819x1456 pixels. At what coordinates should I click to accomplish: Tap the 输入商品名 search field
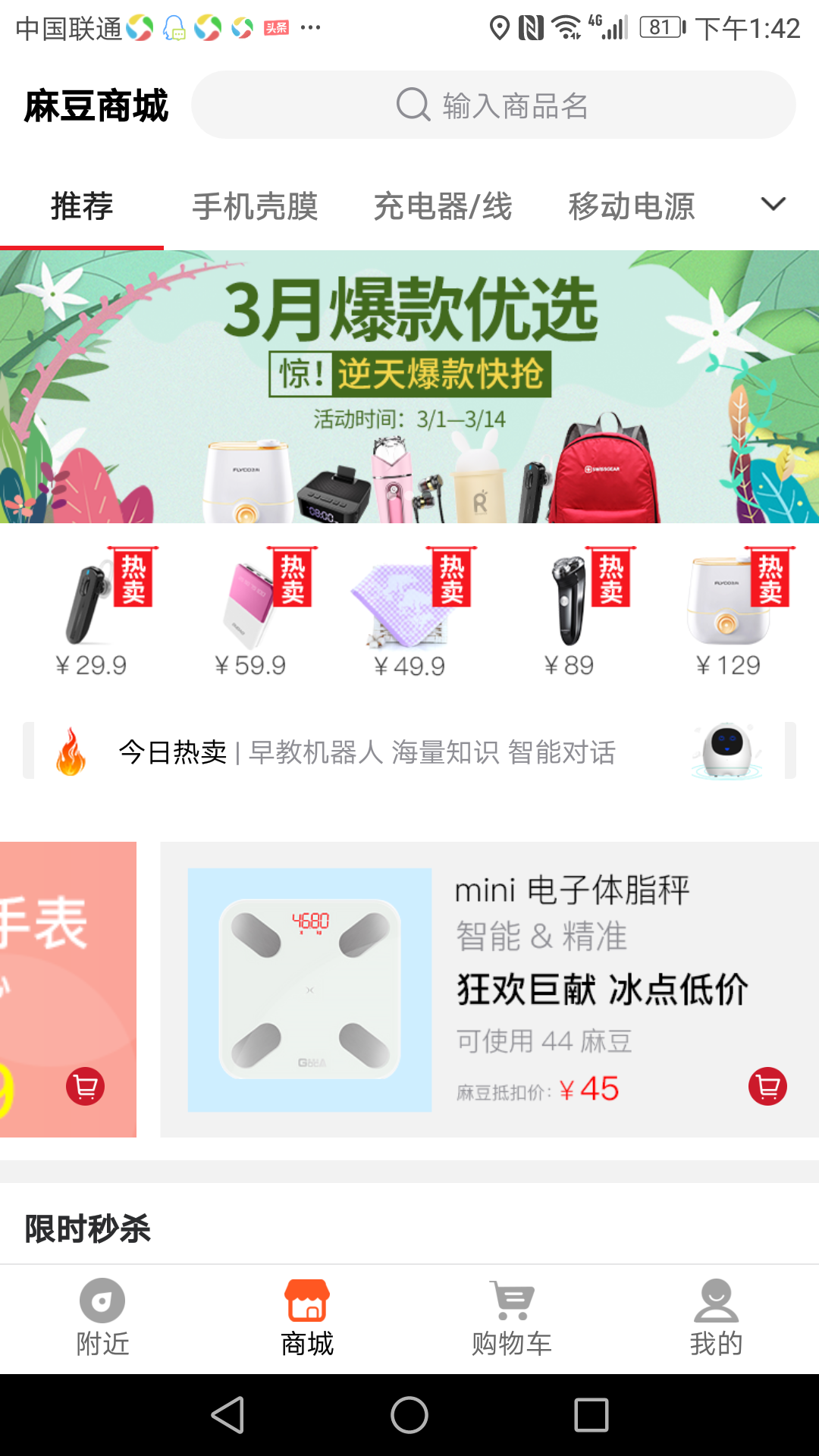[x=493, y=105]
